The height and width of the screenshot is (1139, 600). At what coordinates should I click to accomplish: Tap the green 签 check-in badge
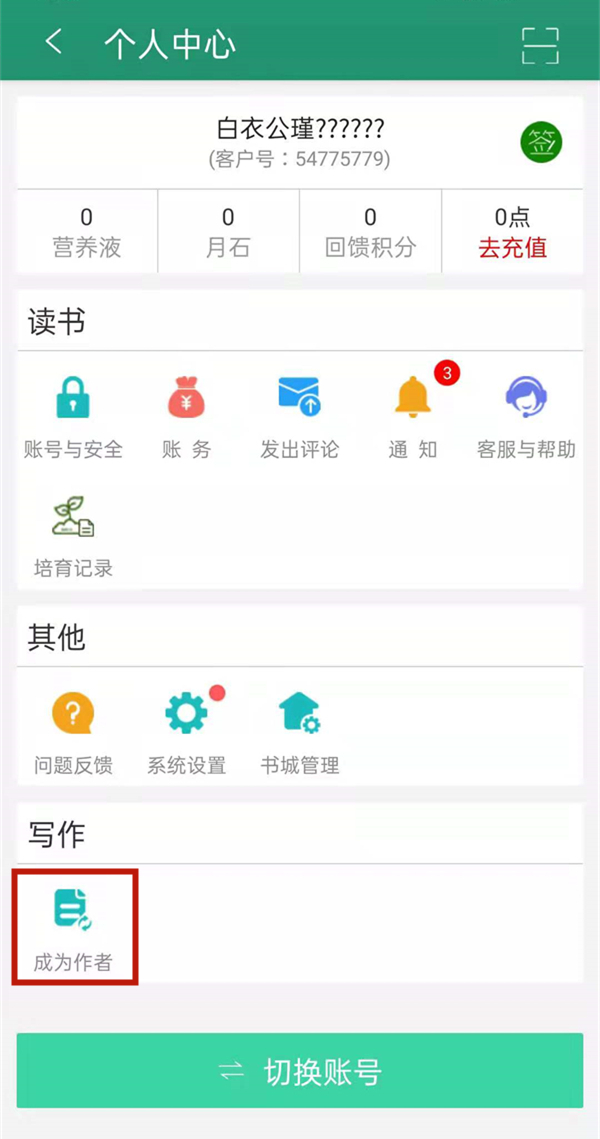coord(541,142)
